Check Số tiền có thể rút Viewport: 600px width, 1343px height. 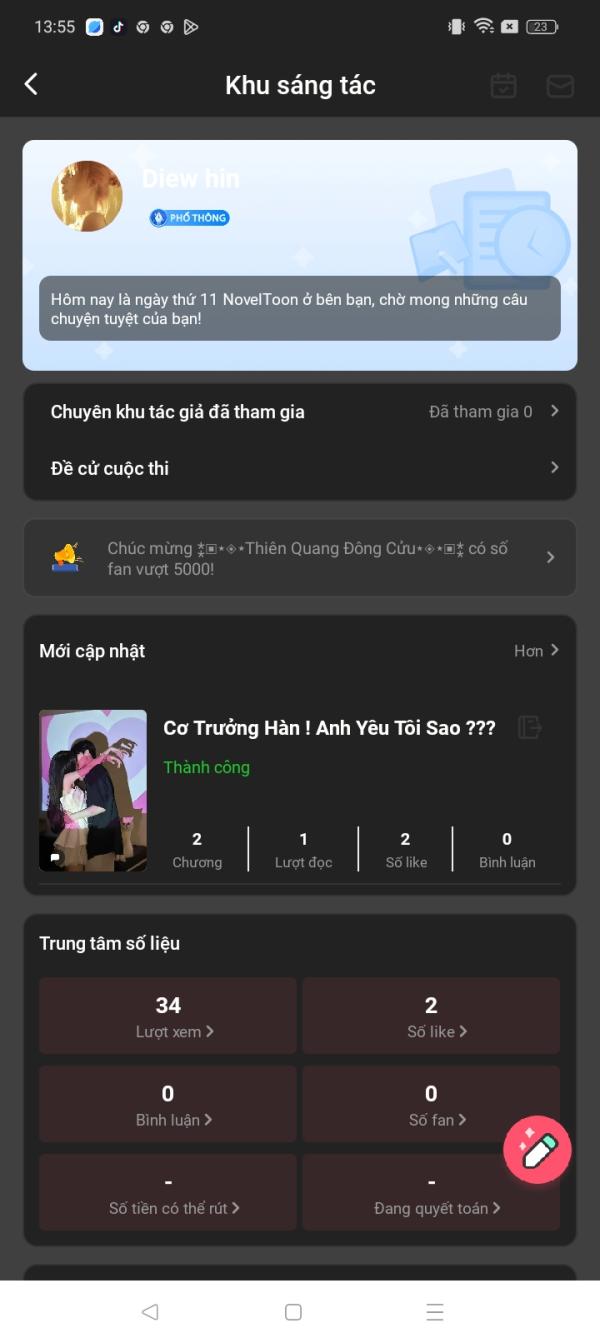(168, 1192)
